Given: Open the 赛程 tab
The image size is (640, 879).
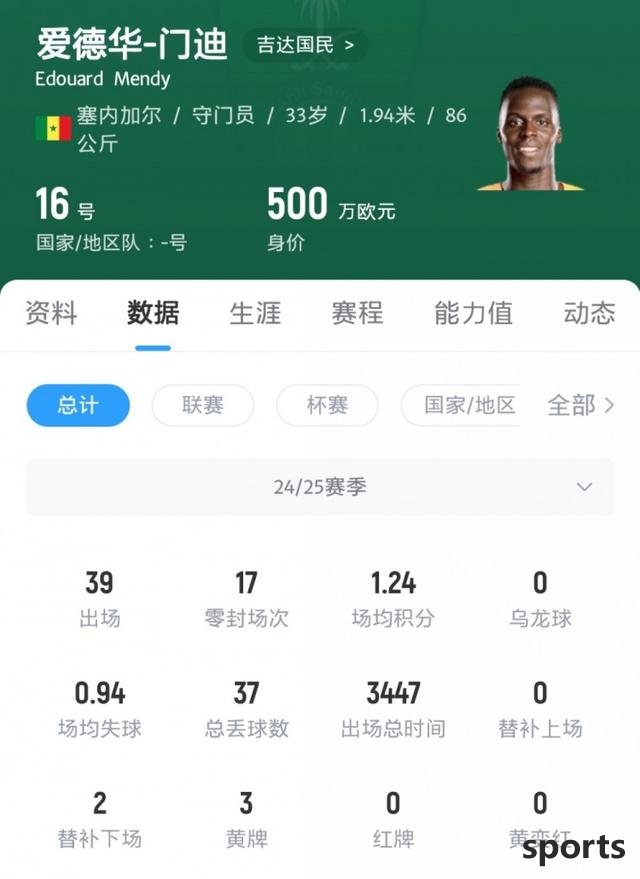Looking at the screenshot, I should click(x=357, y=313).
